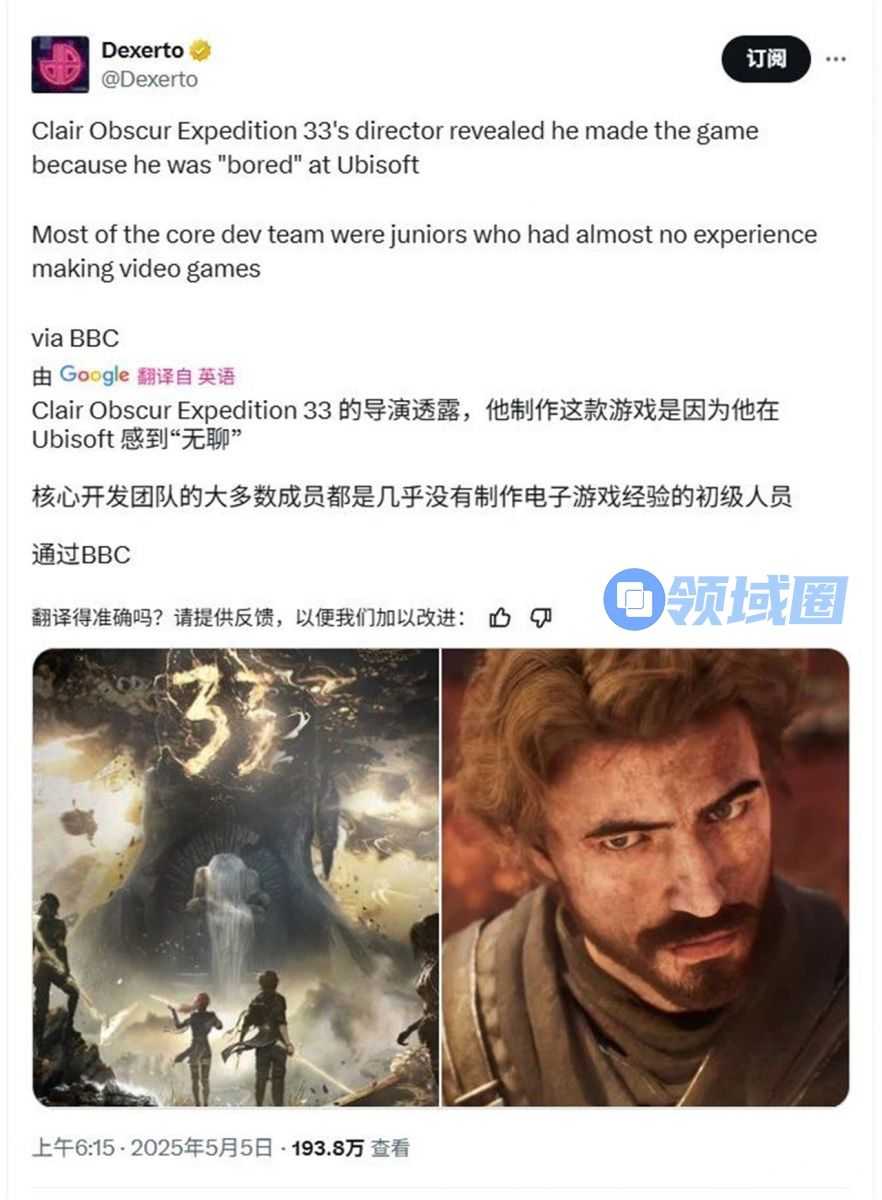Image resolution: width=882 pixels, height=1200 pixels.
Task: Open Dexerto's profile avatar
Action: [x=60, y=64]
